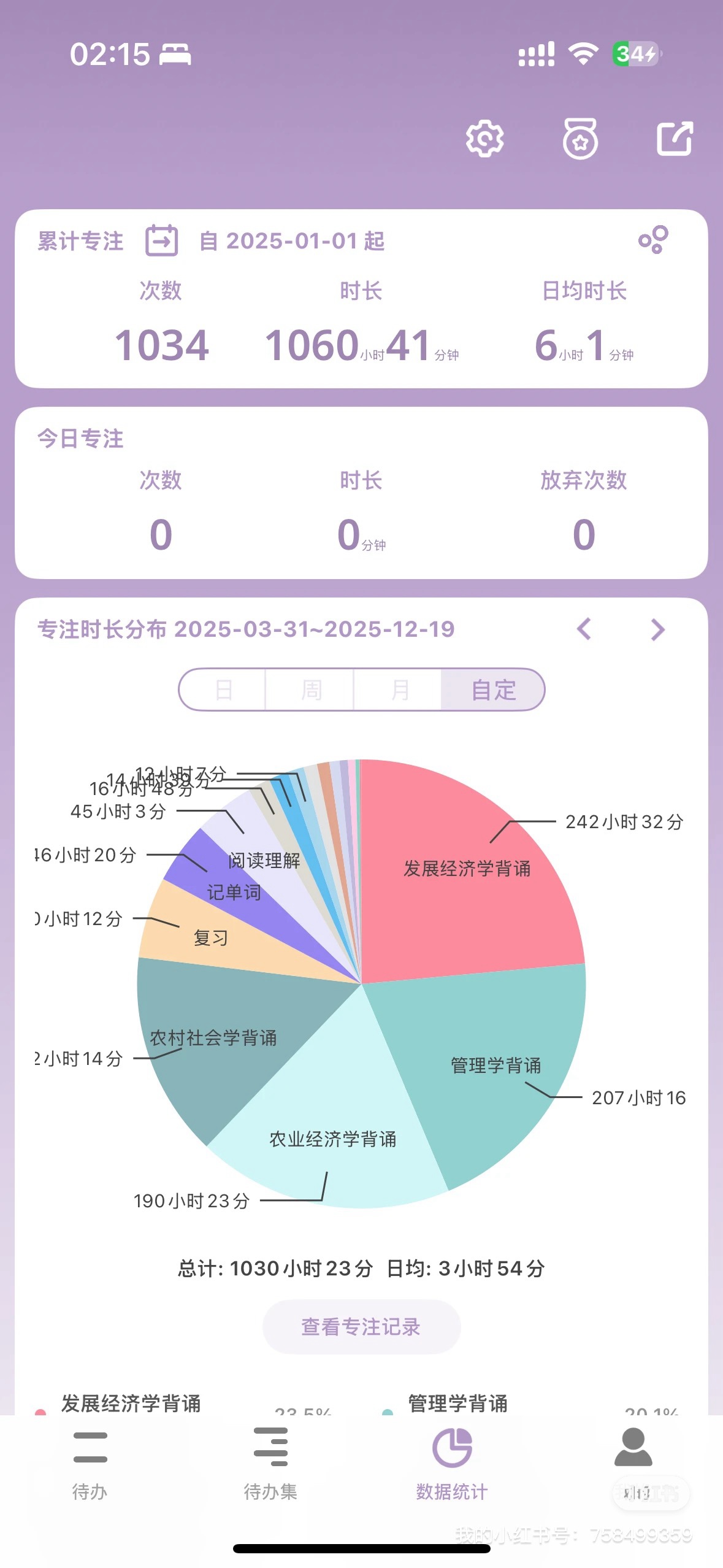Go to the previous date range
This screenshot has width=723, height=1568.
point(584,629)
